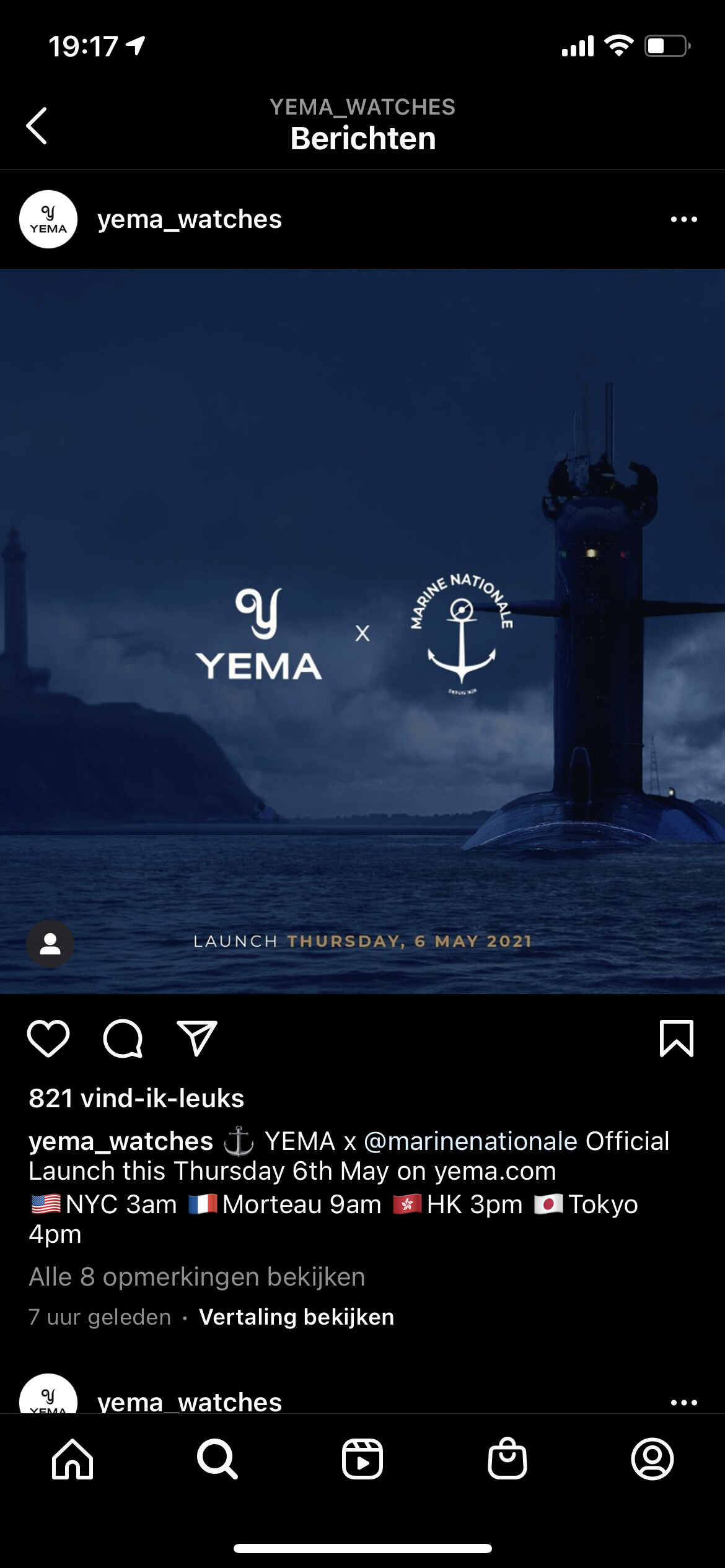Open the @marinenationale mention in the caption

point(471,1141)
